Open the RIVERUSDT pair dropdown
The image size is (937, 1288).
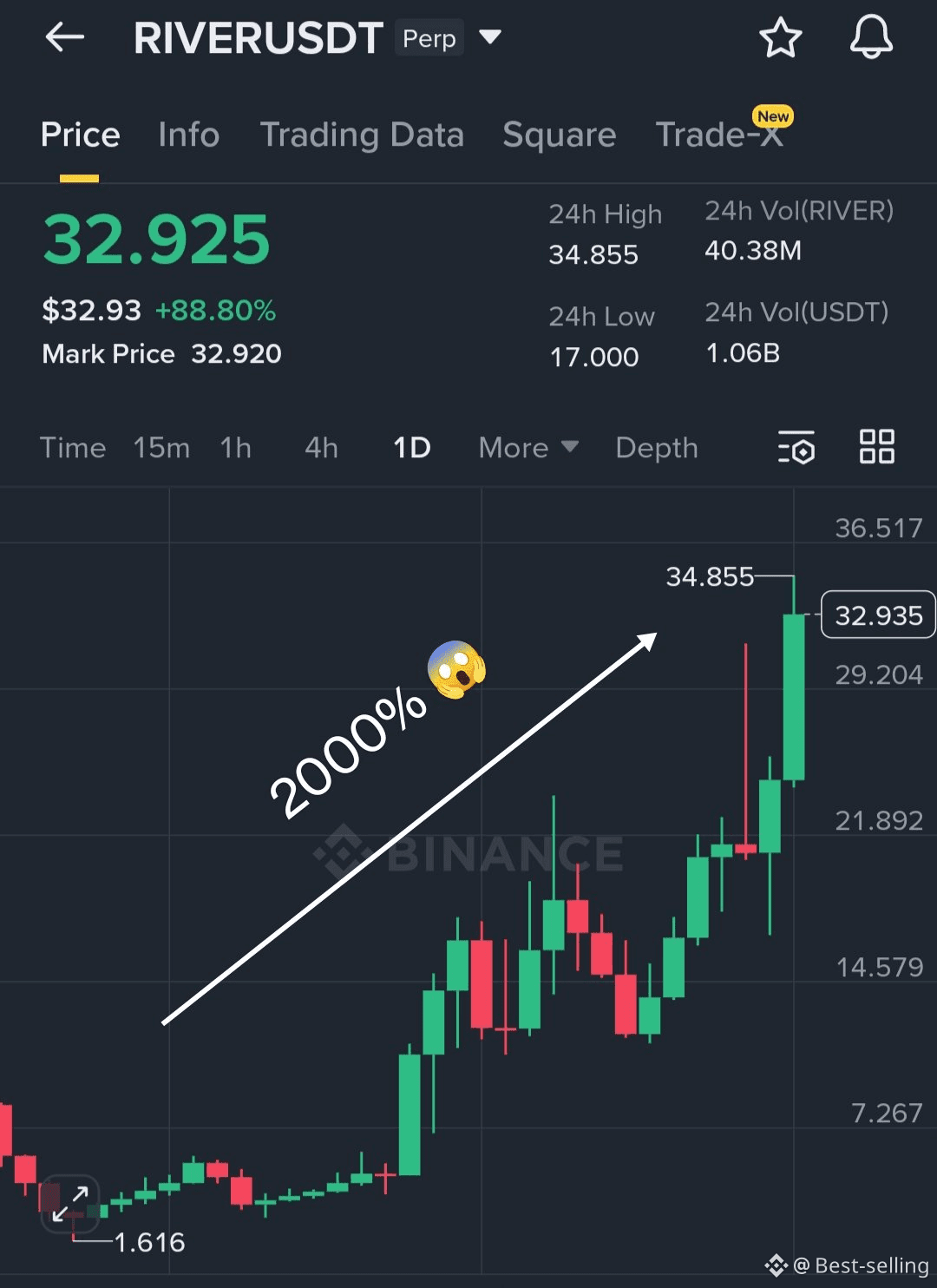tap(490, 37)
